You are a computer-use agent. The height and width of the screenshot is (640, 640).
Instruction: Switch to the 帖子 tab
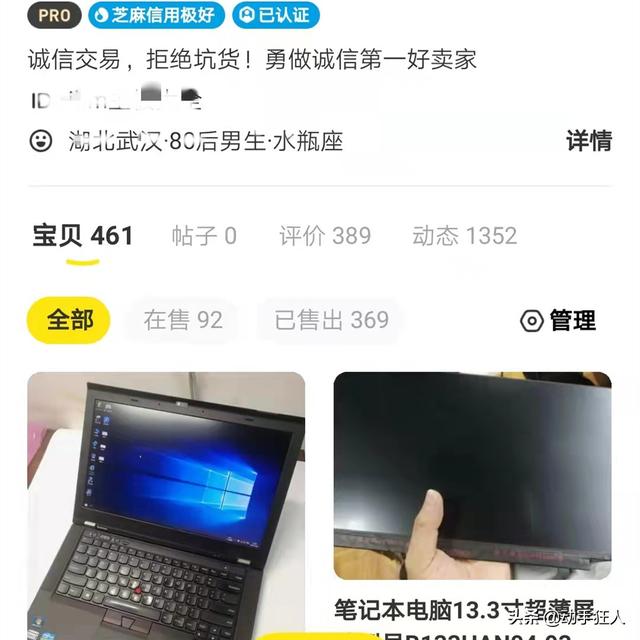pyautogui.click(x=204, y=236)
